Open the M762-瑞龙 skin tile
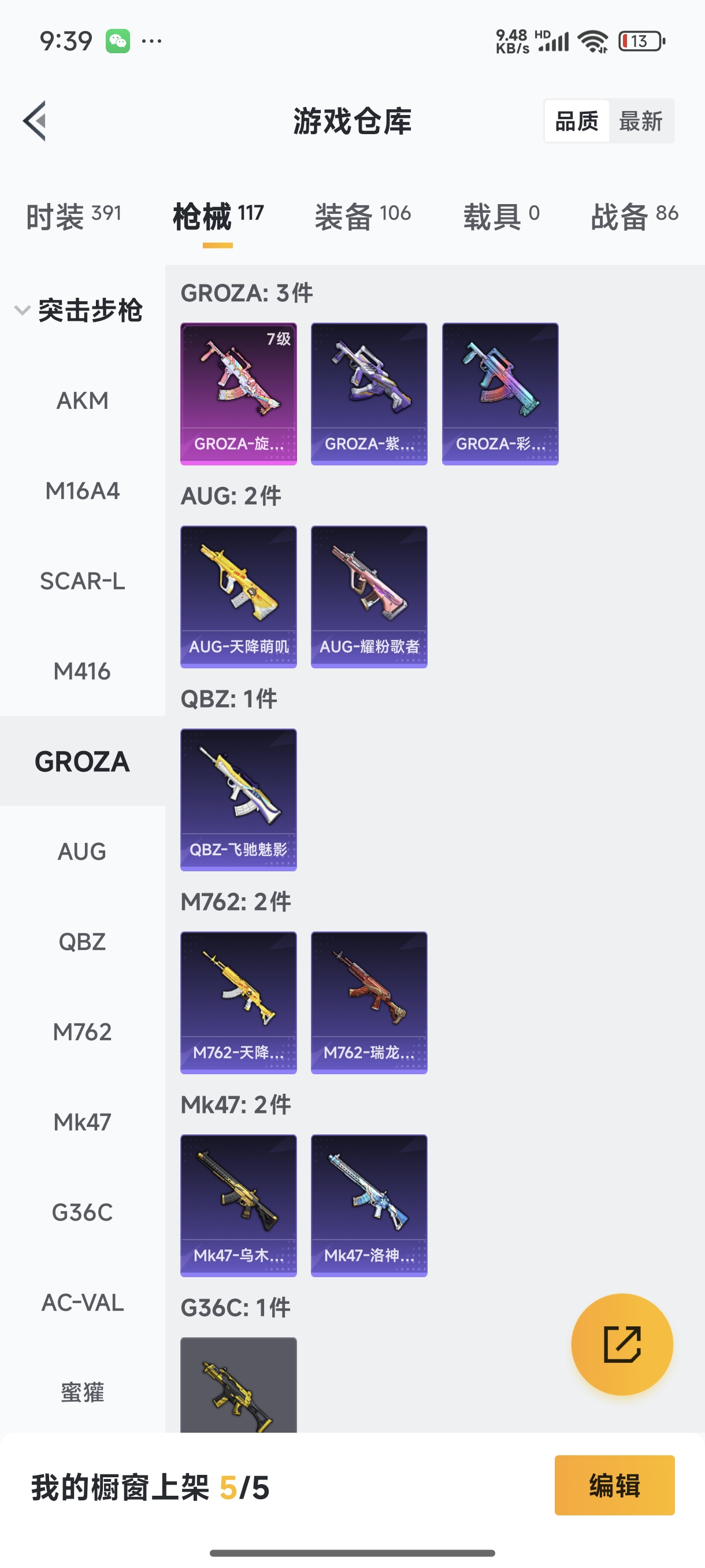 [x=369, y=1002]
